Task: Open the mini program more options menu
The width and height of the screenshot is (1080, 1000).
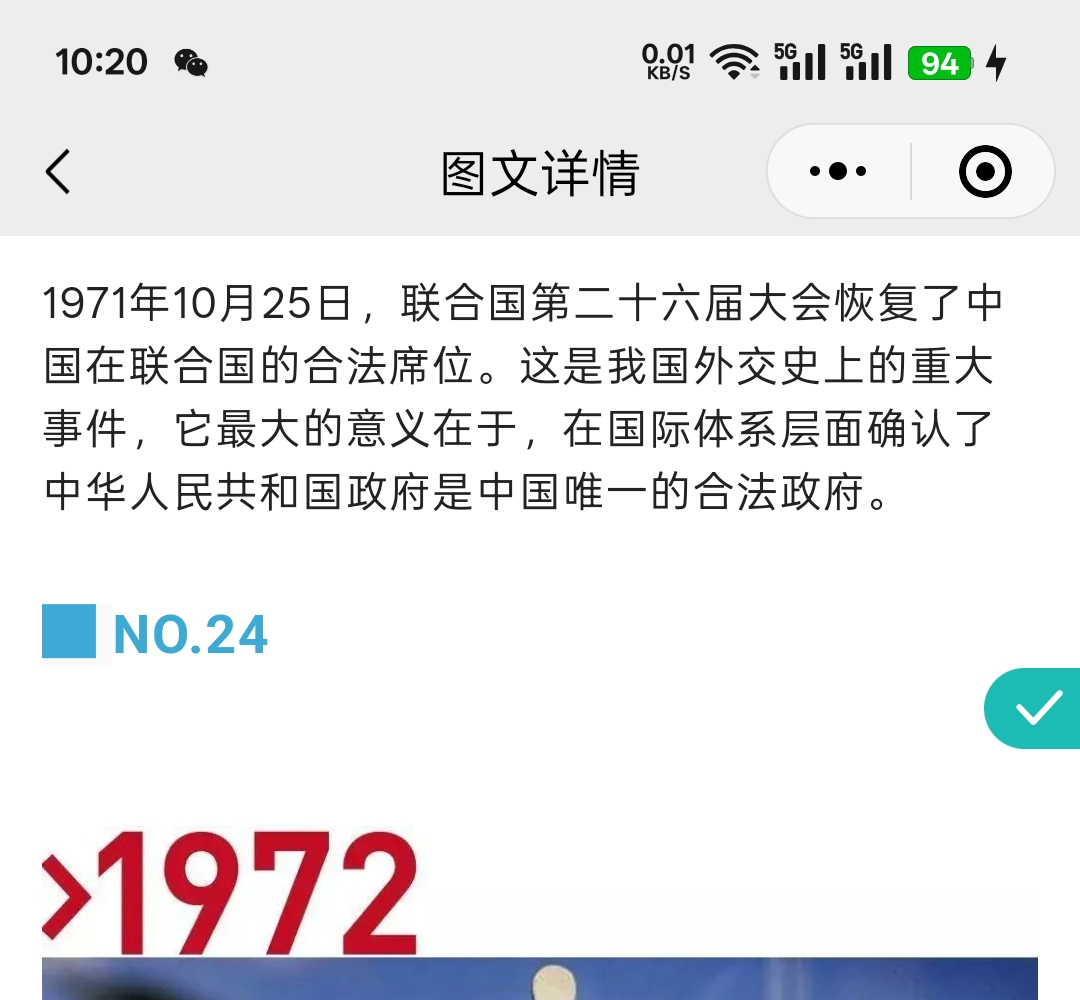Action: coord(838,172)
